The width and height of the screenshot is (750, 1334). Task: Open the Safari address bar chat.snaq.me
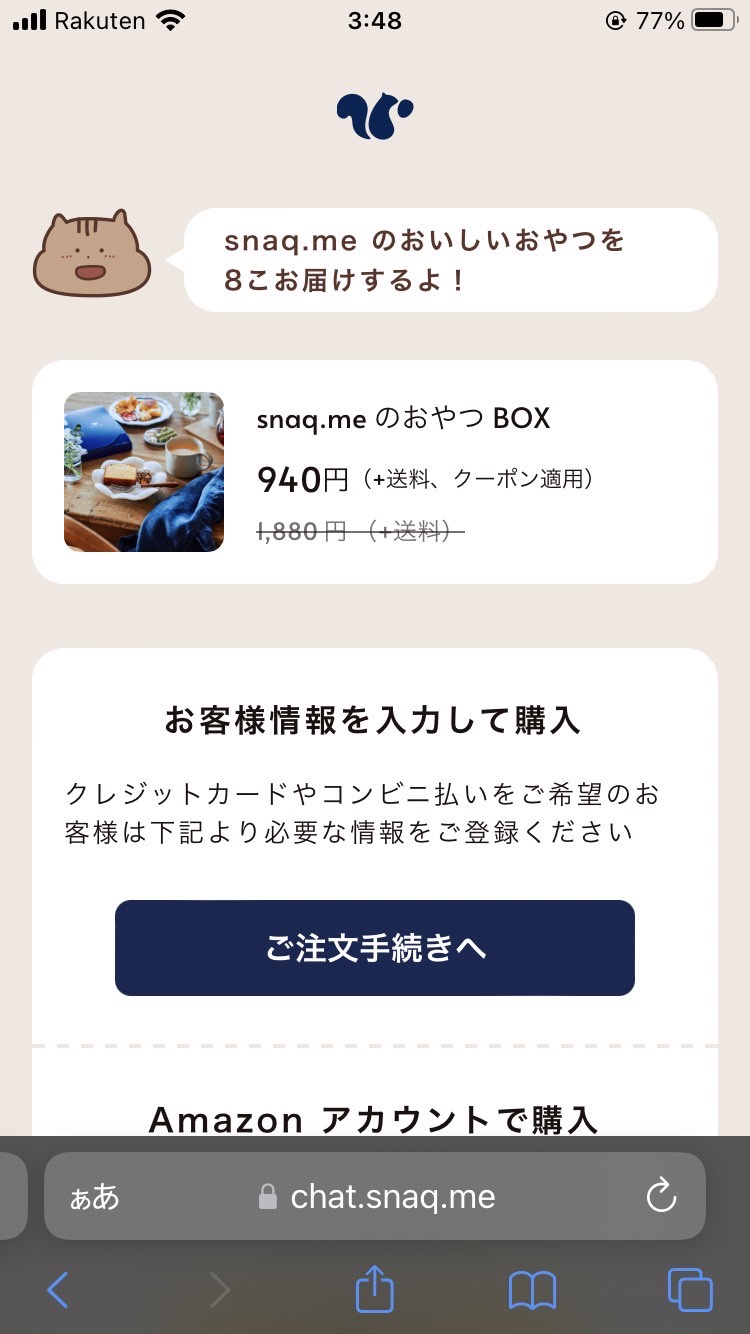click(375, 1197)
